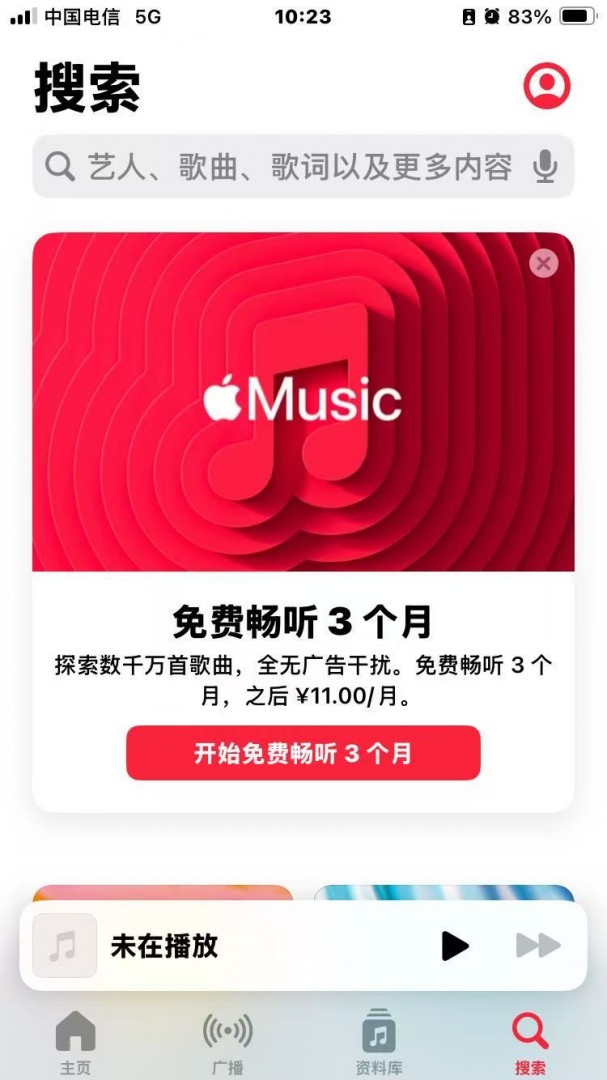
Task: Open the account profile icon
Action: tap(546, 87)
